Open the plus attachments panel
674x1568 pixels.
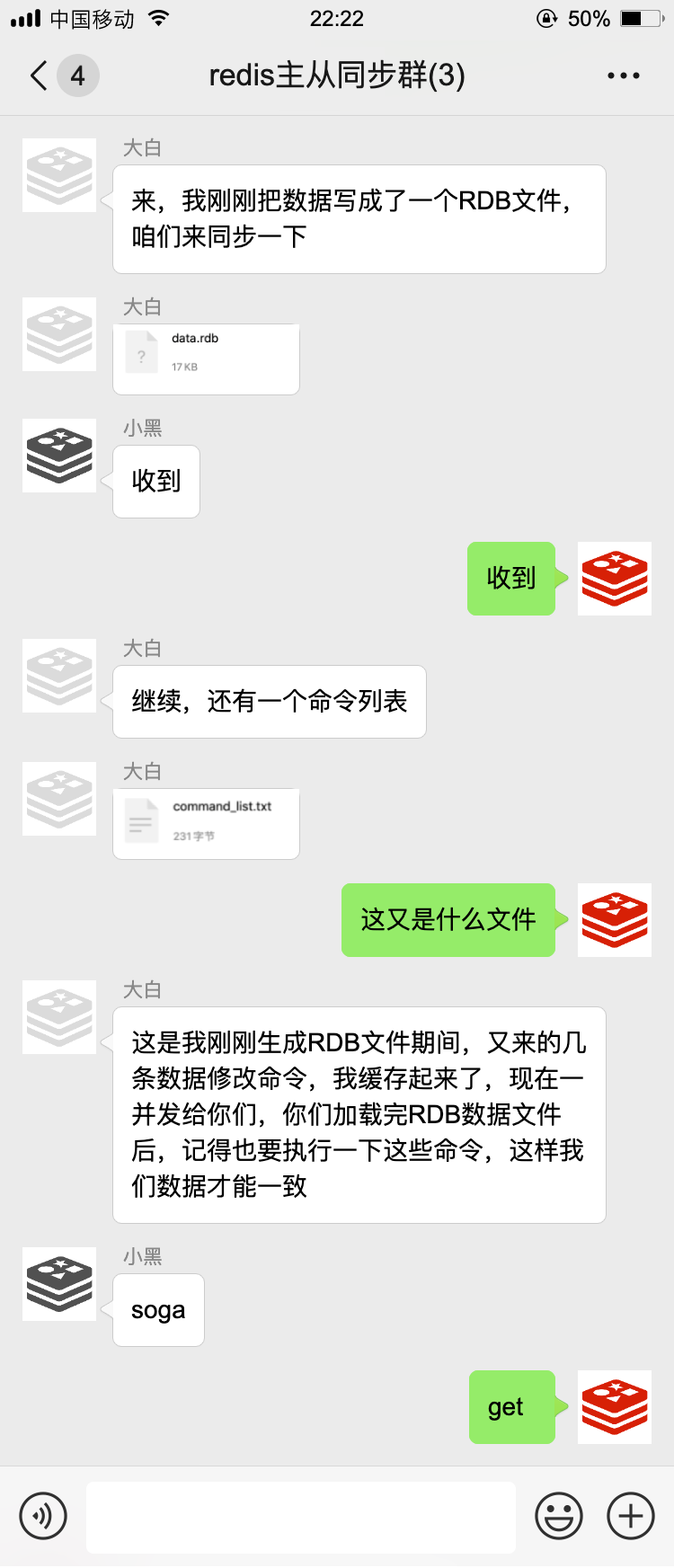630,1516
